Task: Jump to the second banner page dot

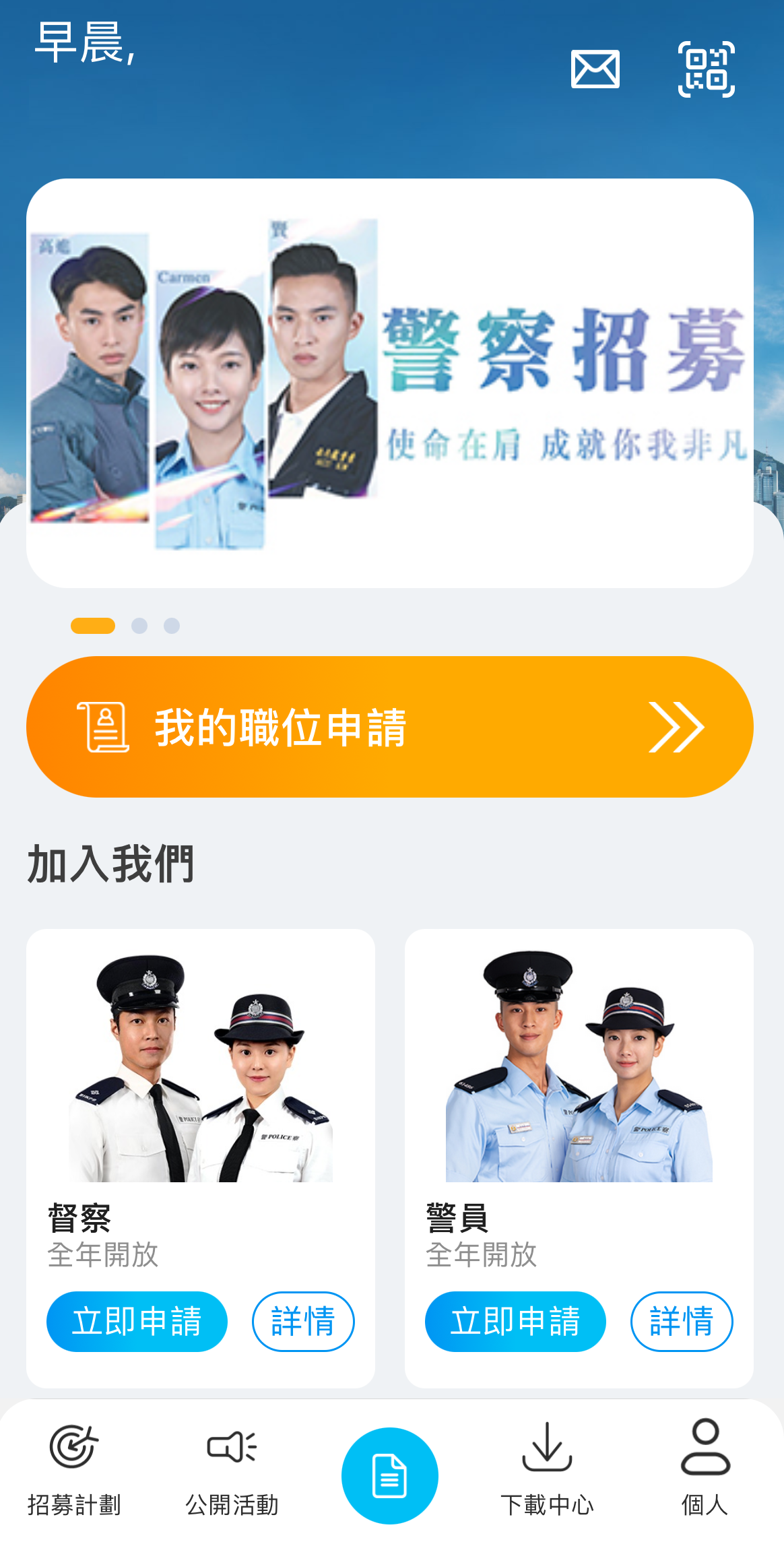Action: click(139, 626)
